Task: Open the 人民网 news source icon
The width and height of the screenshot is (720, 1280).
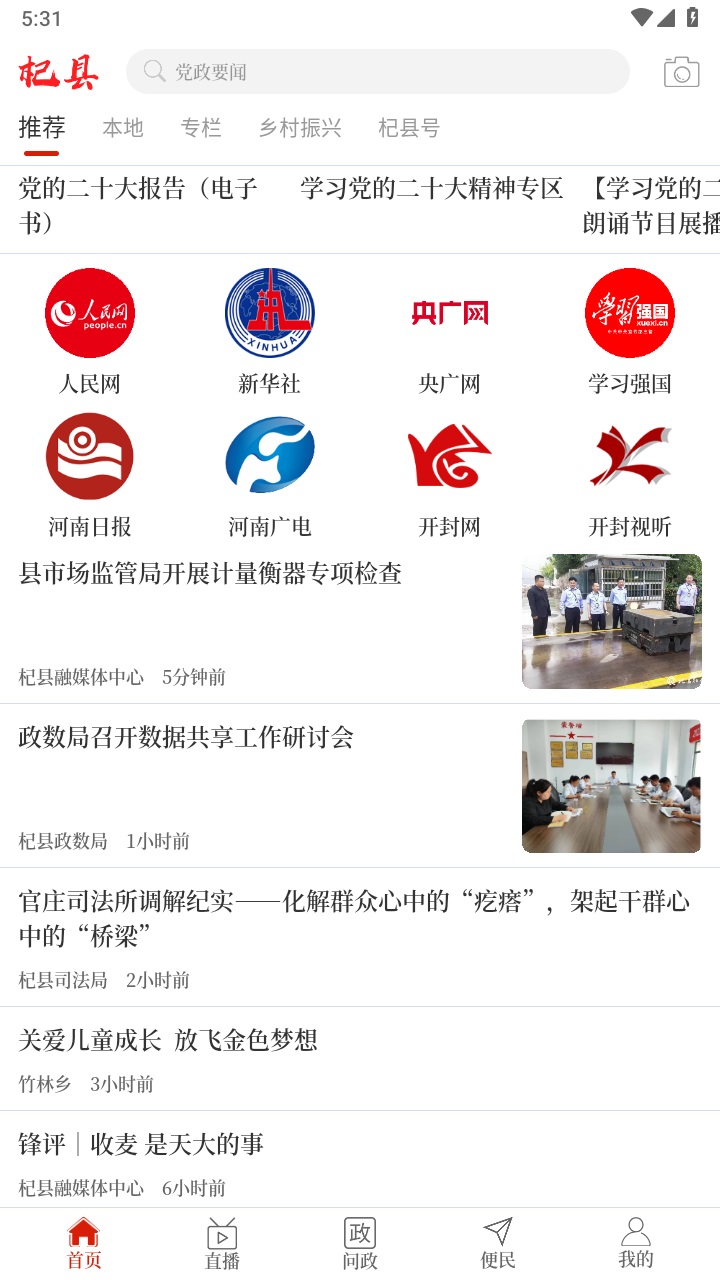Action: tap(89, 312)
